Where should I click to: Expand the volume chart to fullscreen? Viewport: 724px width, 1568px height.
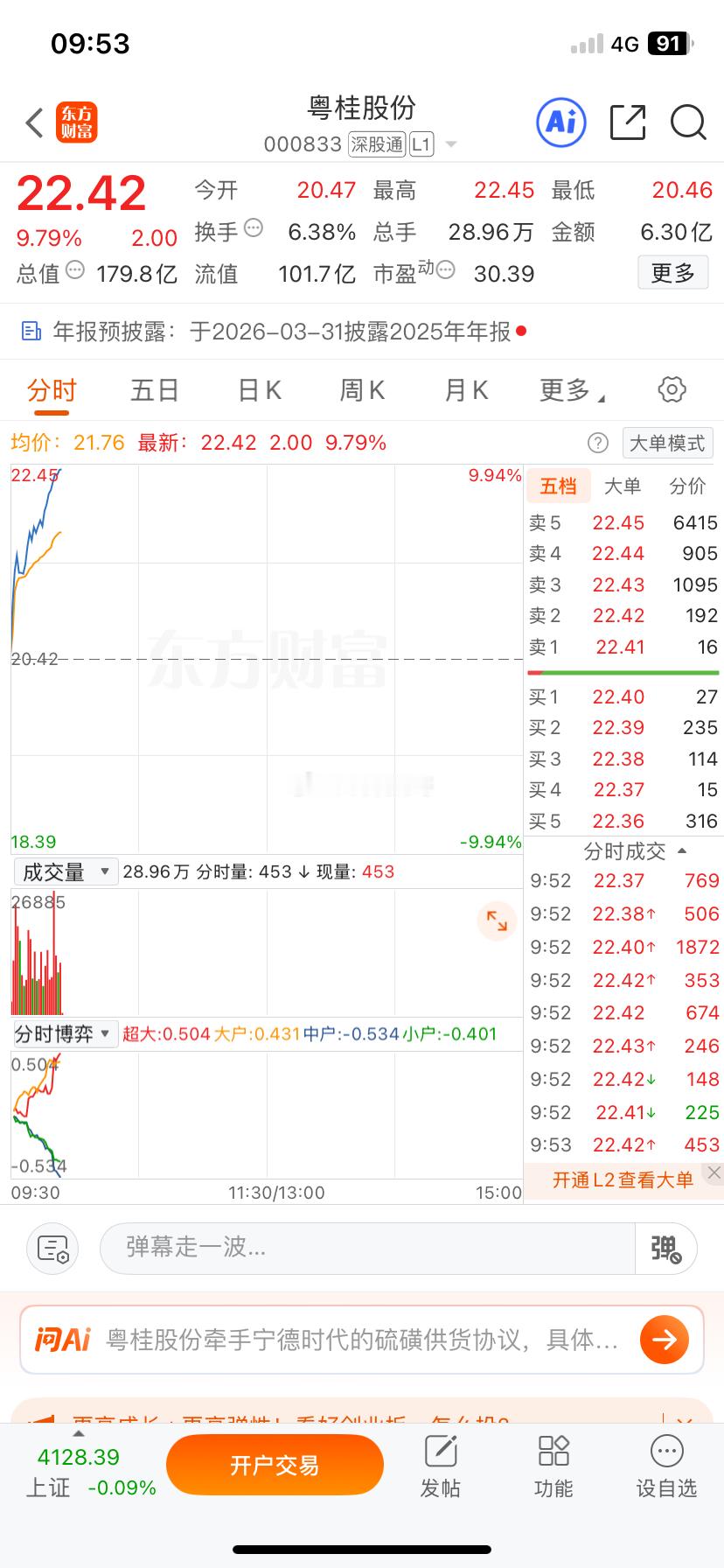497,921
